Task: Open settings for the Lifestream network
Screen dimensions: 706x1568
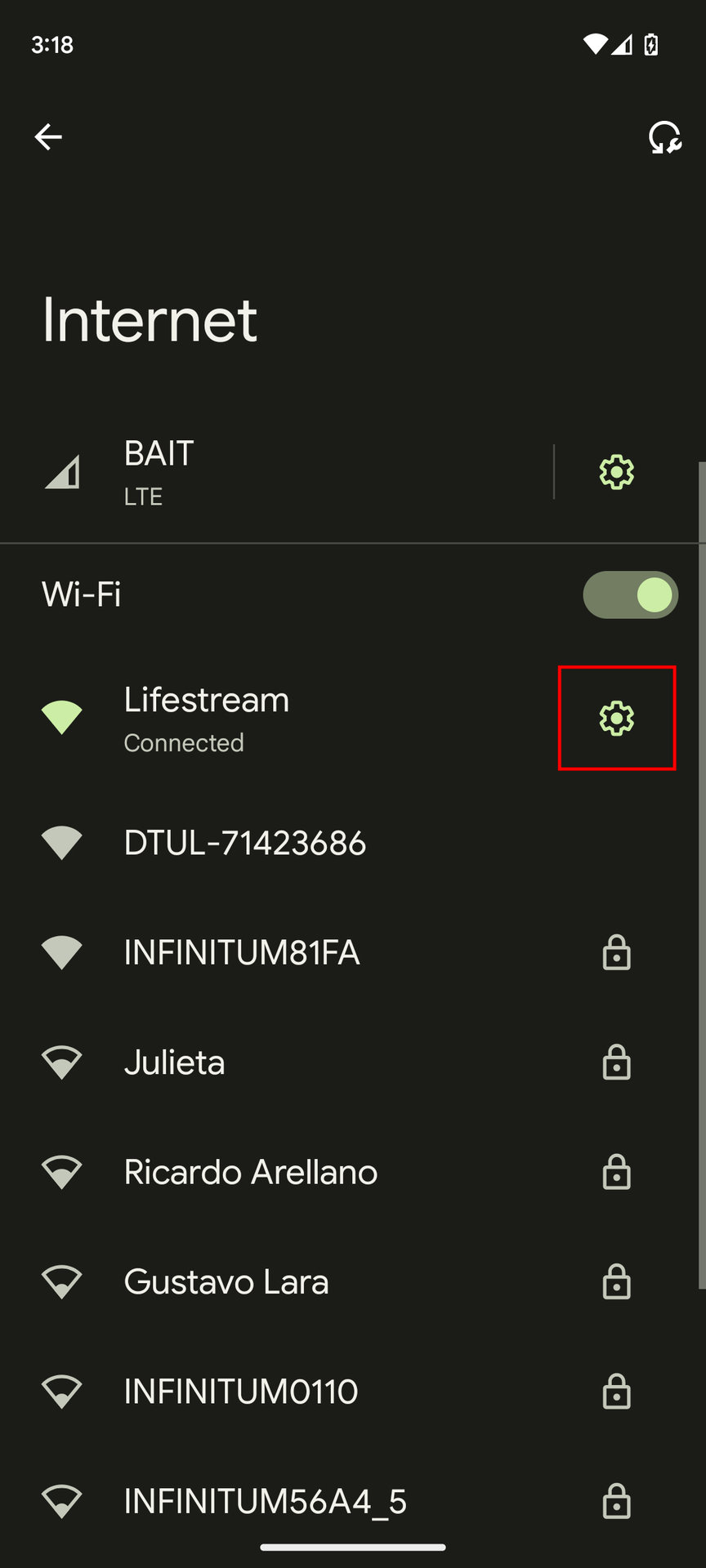Action: pyautogui.click(x=617, y=718)
